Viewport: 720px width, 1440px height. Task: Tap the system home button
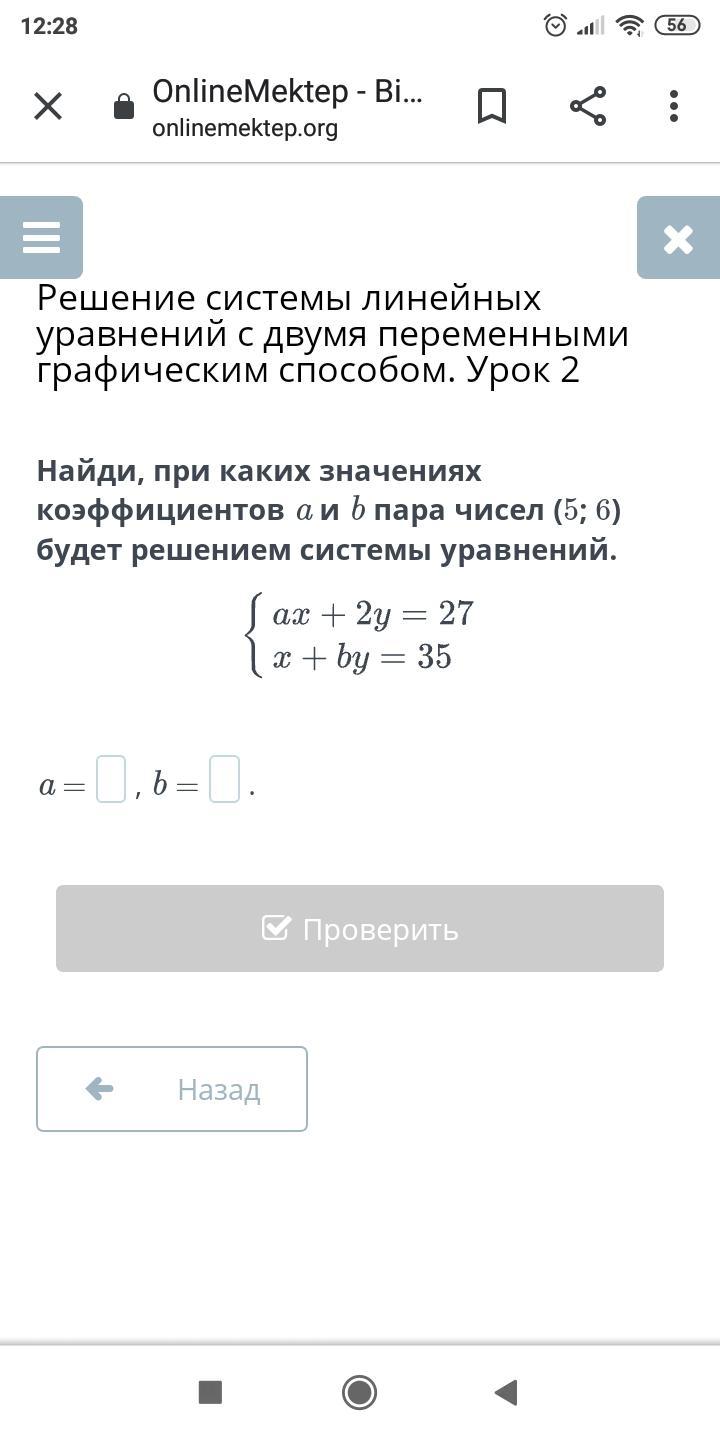359,1392
